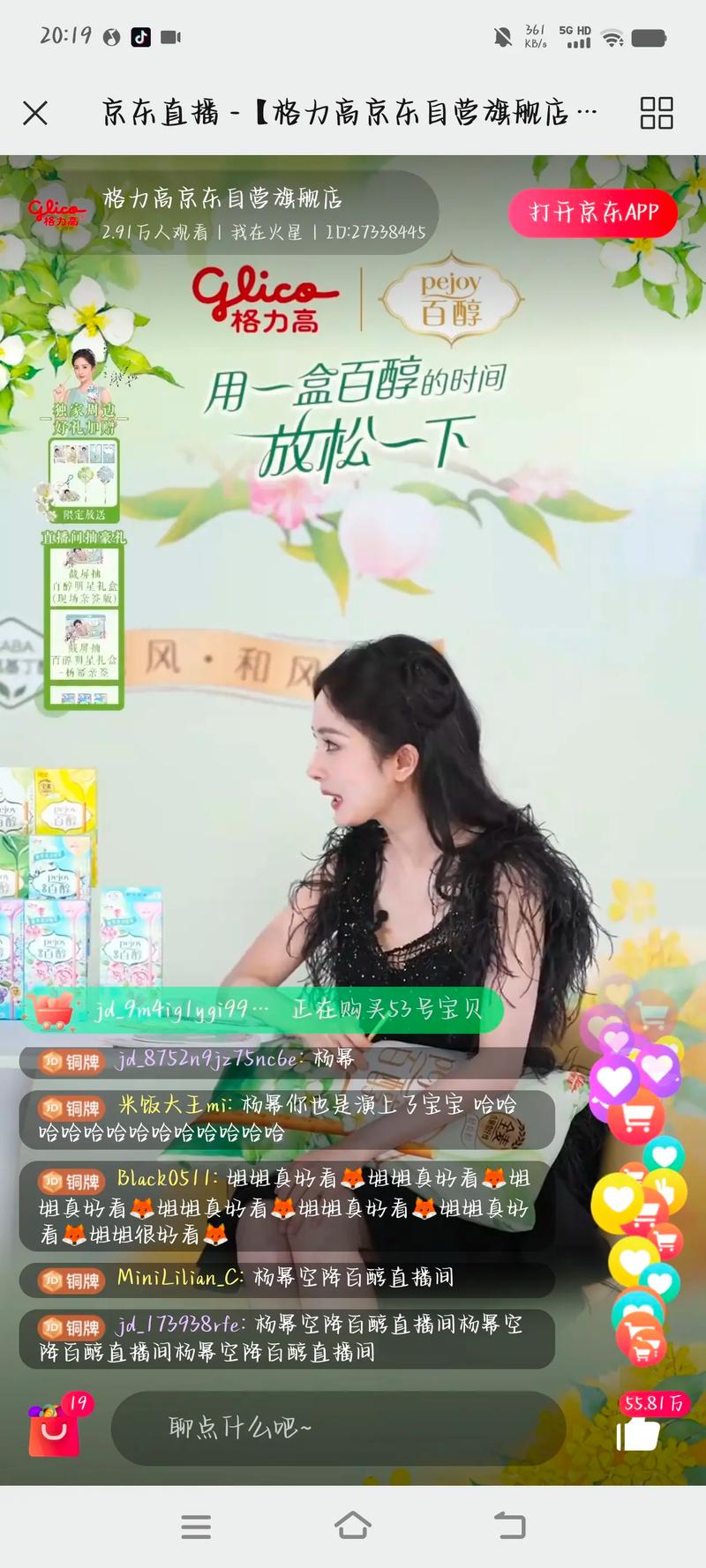Tap the gift bag icon with the 19 badge
The height and width of the screenshot is (1568, 706).
click(x=55, y=1427)
